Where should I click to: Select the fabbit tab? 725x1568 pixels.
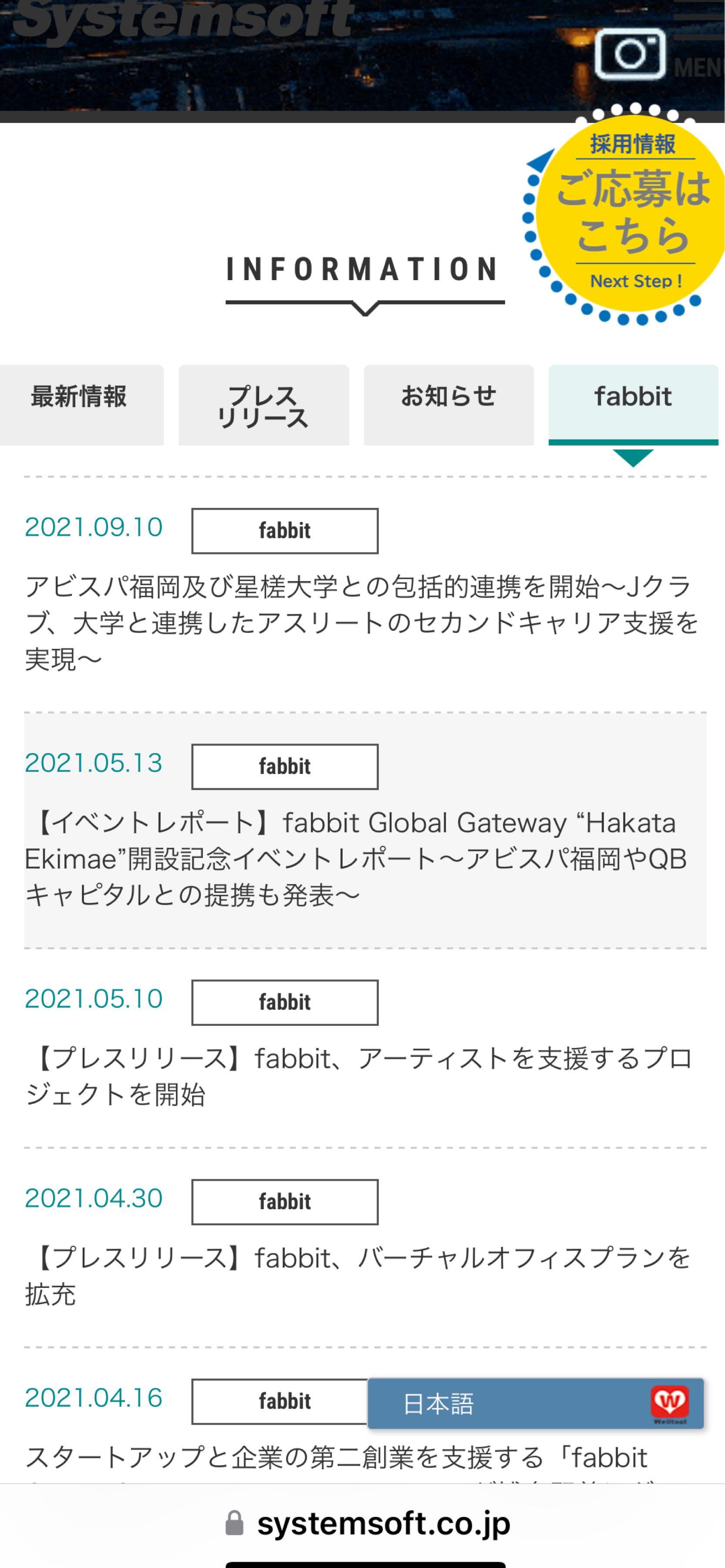633,398
